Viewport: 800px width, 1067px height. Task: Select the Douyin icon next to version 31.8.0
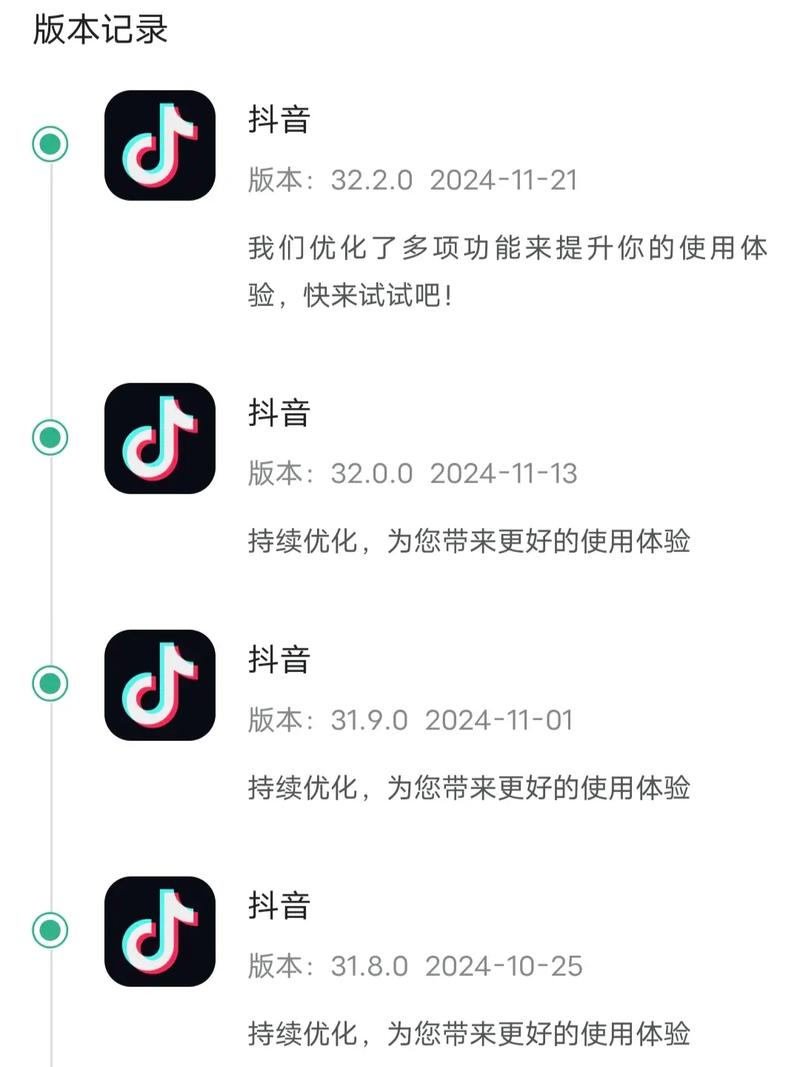coord(159,932)
